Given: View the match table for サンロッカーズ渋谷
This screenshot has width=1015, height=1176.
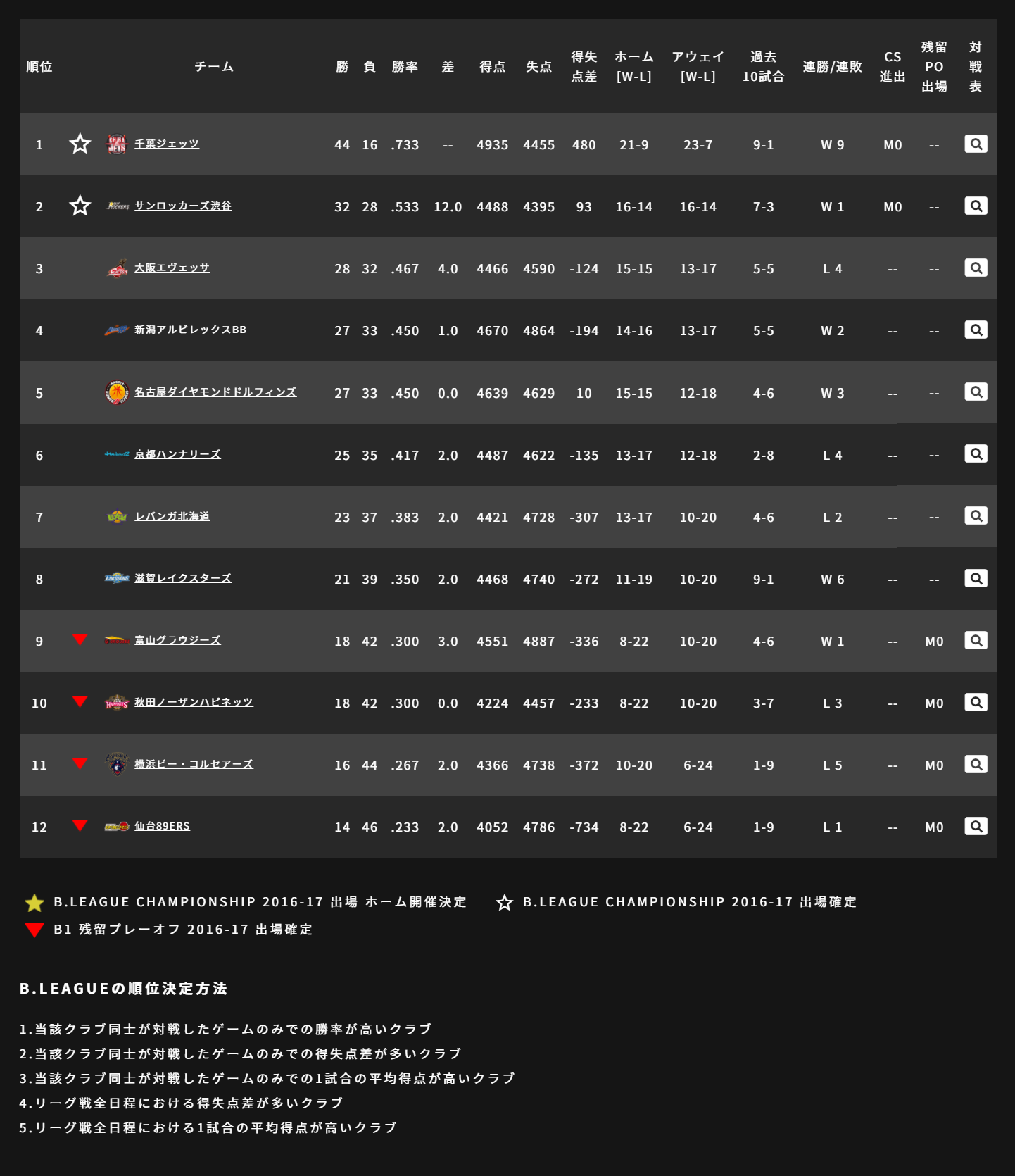Looking at the screenshot, I should (976, 206).
